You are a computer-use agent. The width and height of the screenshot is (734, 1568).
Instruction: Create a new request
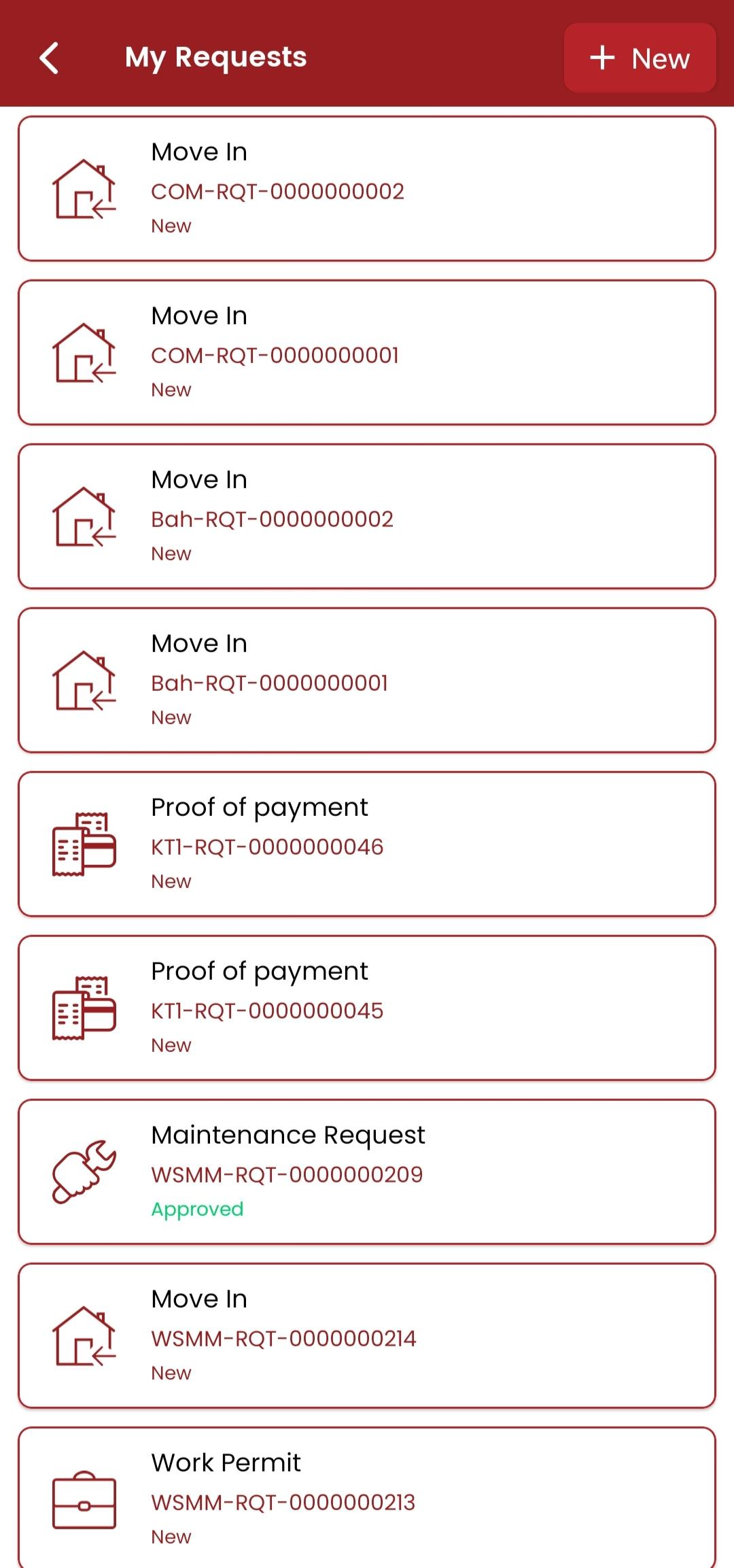click(640, 58)
